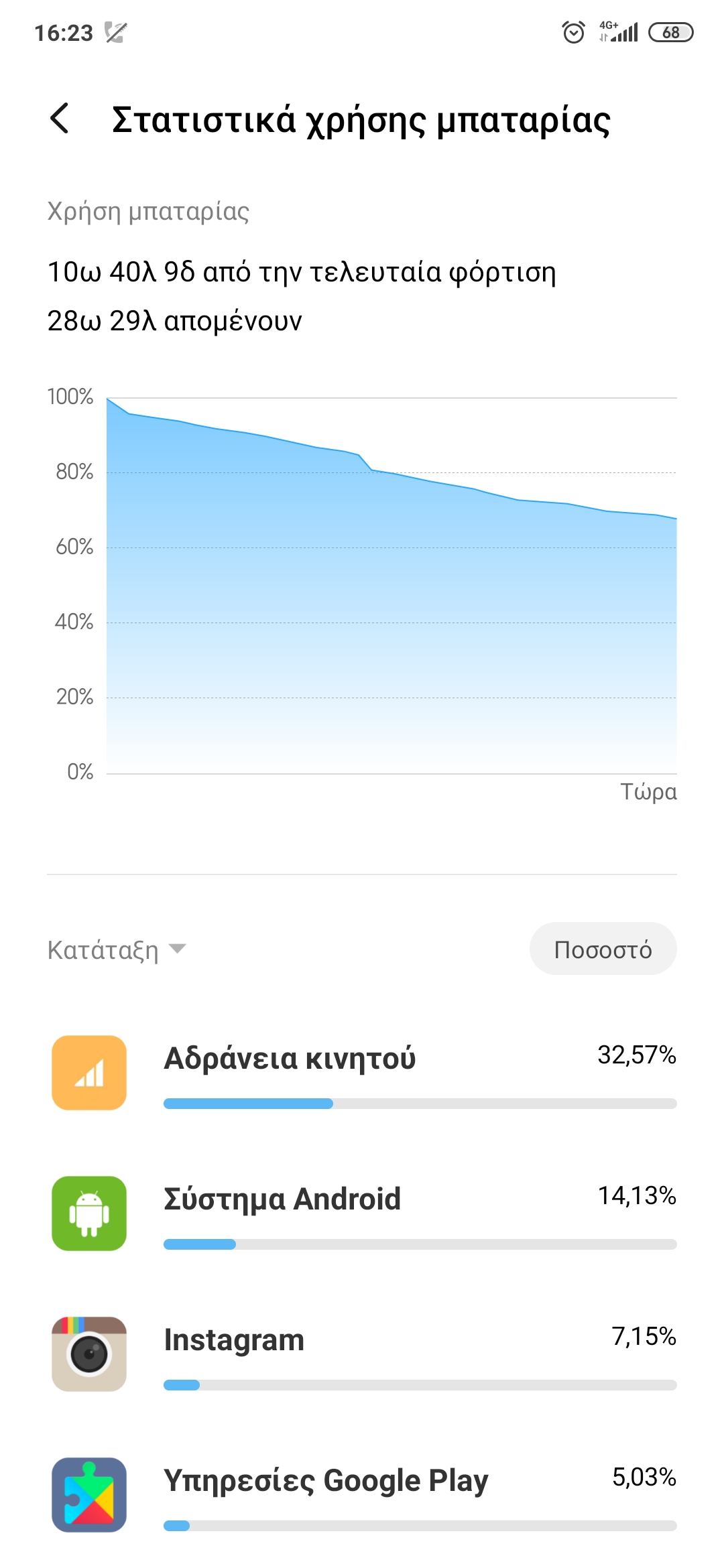View Instagram battery usage details
This screenshot has height=1568, width=724.
tap(362, 1354)
